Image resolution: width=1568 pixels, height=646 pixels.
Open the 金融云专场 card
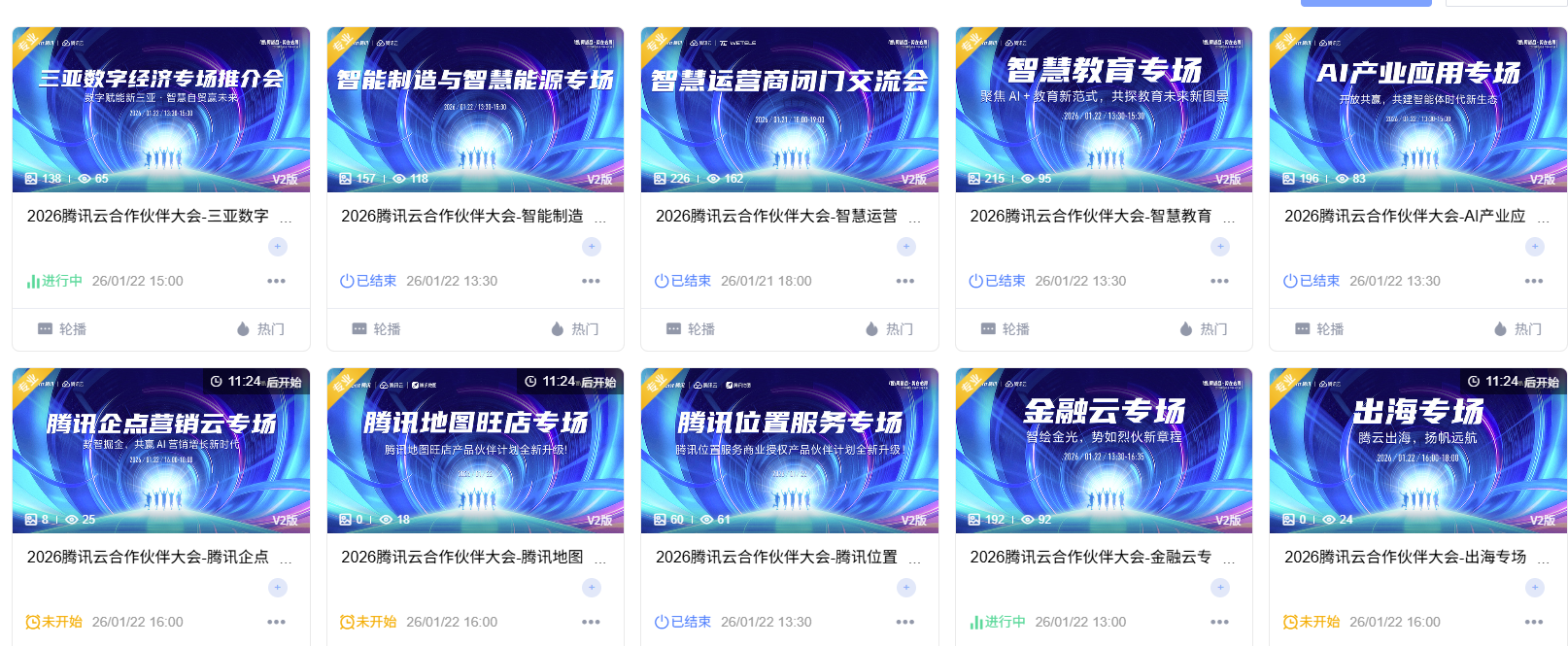pyautogui.click(x=1104, y=451)
